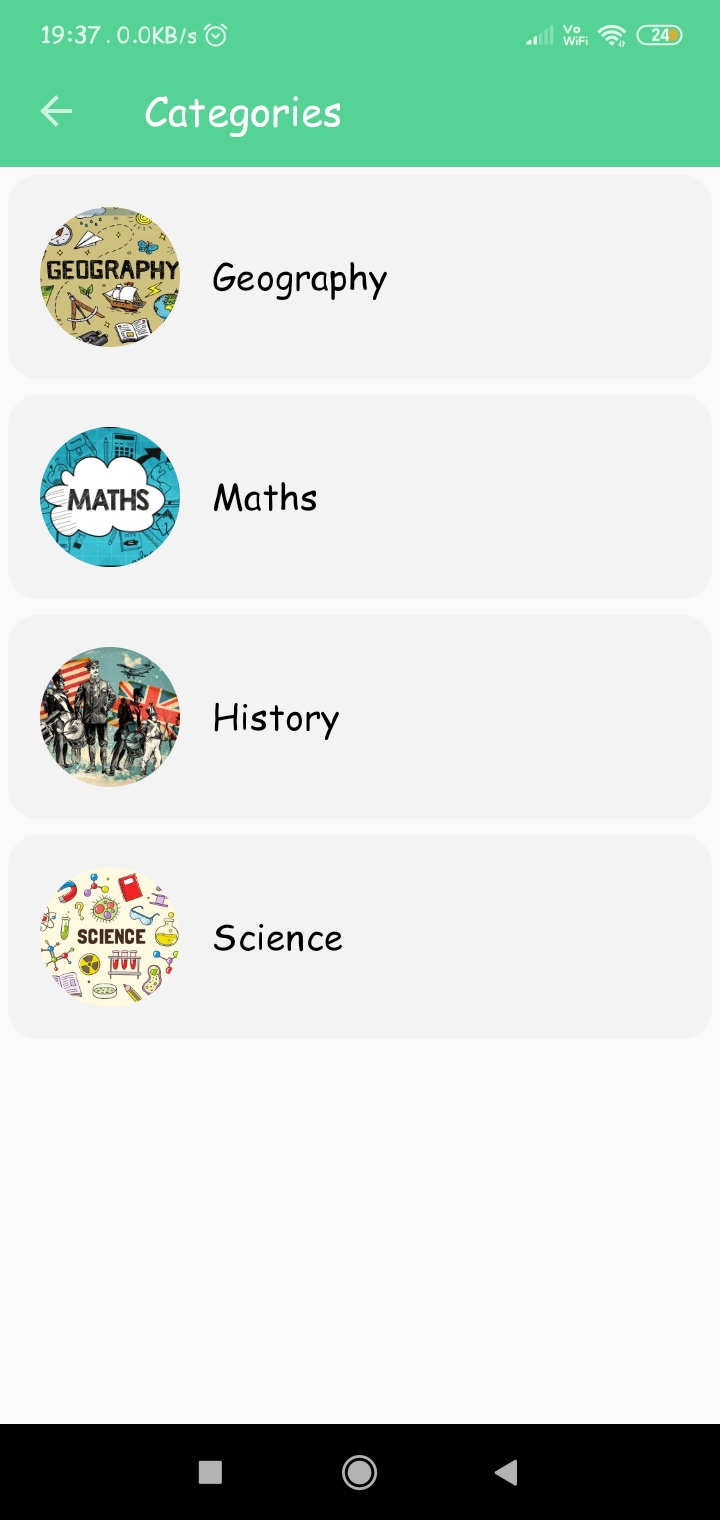Open the Science category card
Viewport: 720px width, 1520px height.
point(360,937)
